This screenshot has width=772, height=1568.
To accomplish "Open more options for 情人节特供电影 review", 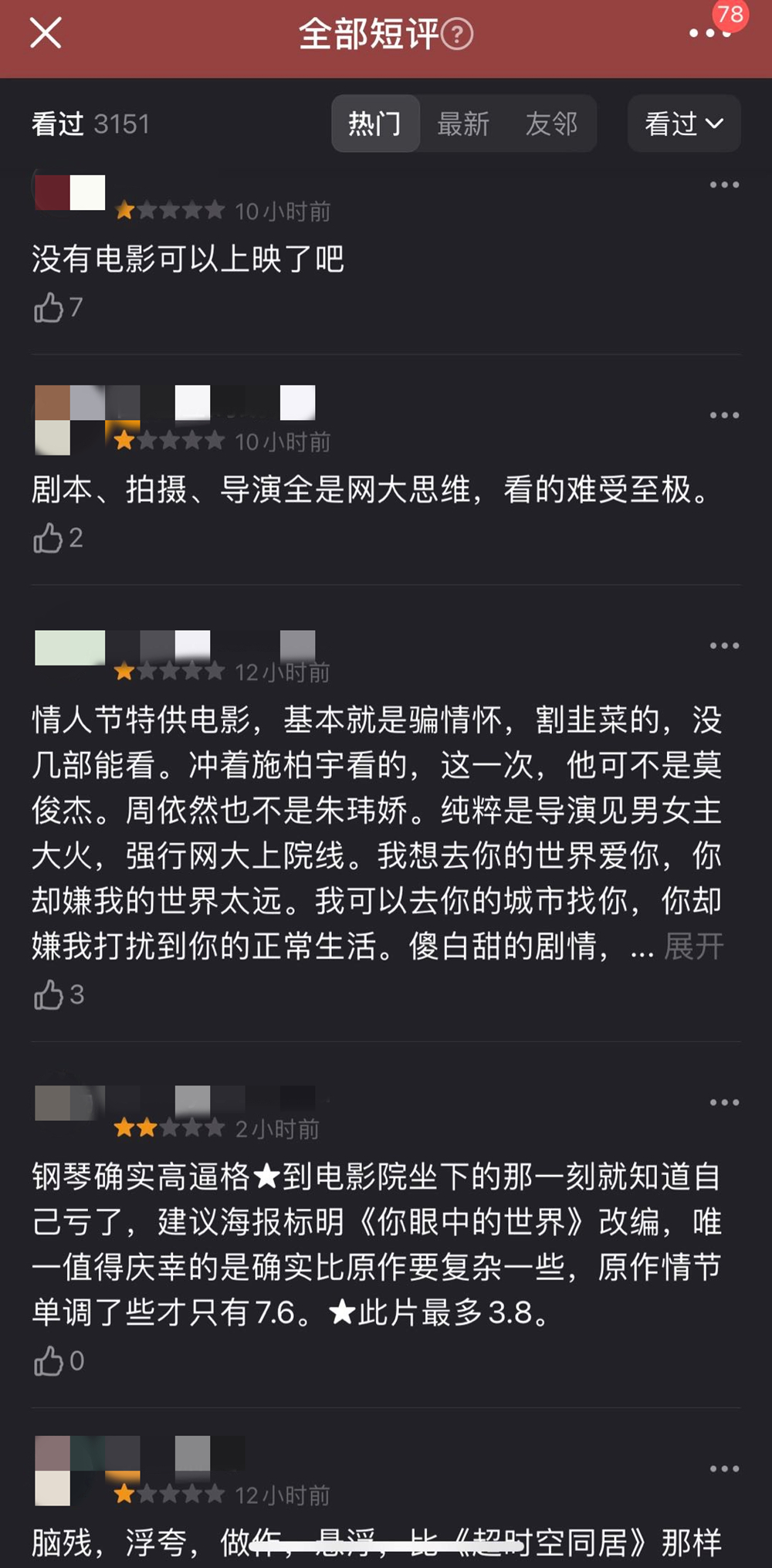I will 724,645.
